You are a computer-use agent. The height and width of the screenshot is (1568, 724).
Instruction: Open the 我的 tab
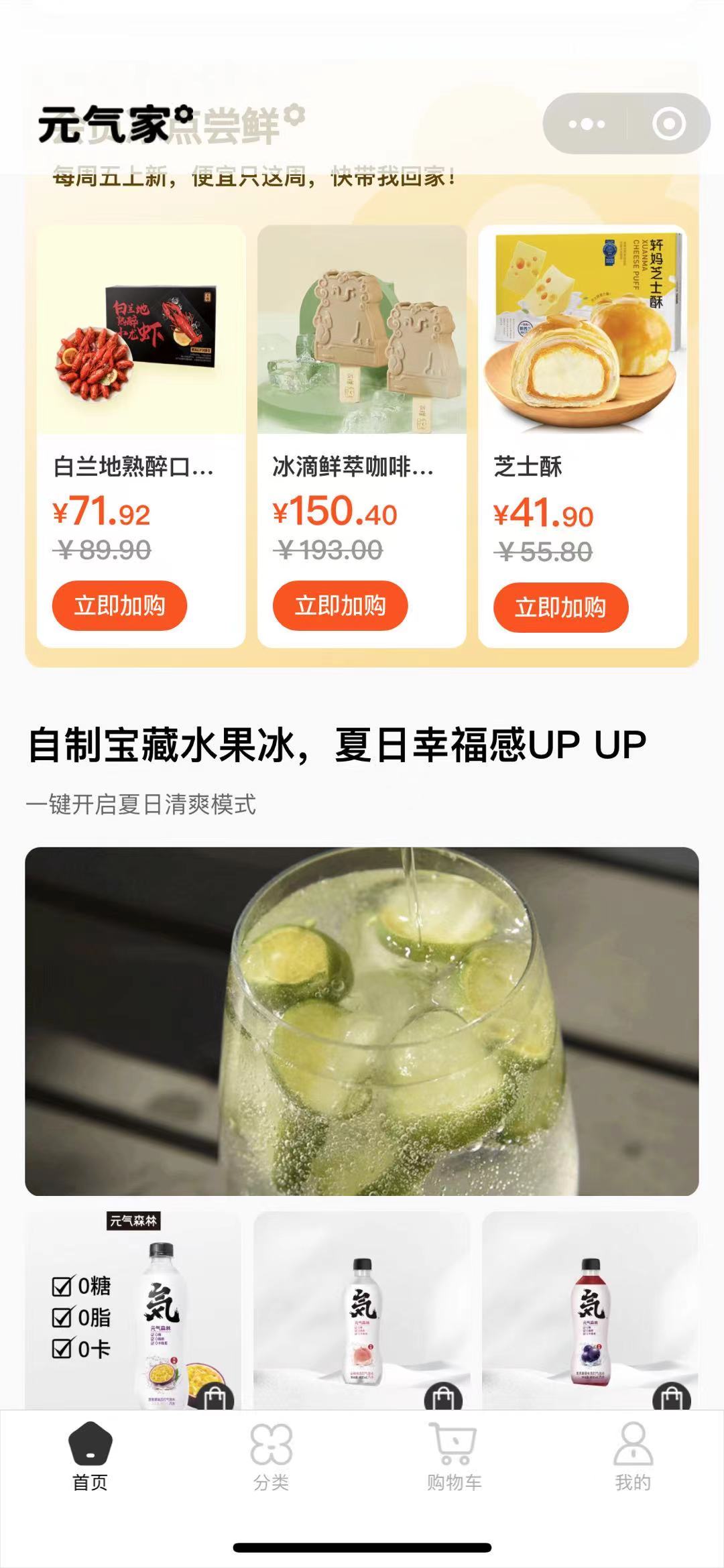[x=633, y=1456]
